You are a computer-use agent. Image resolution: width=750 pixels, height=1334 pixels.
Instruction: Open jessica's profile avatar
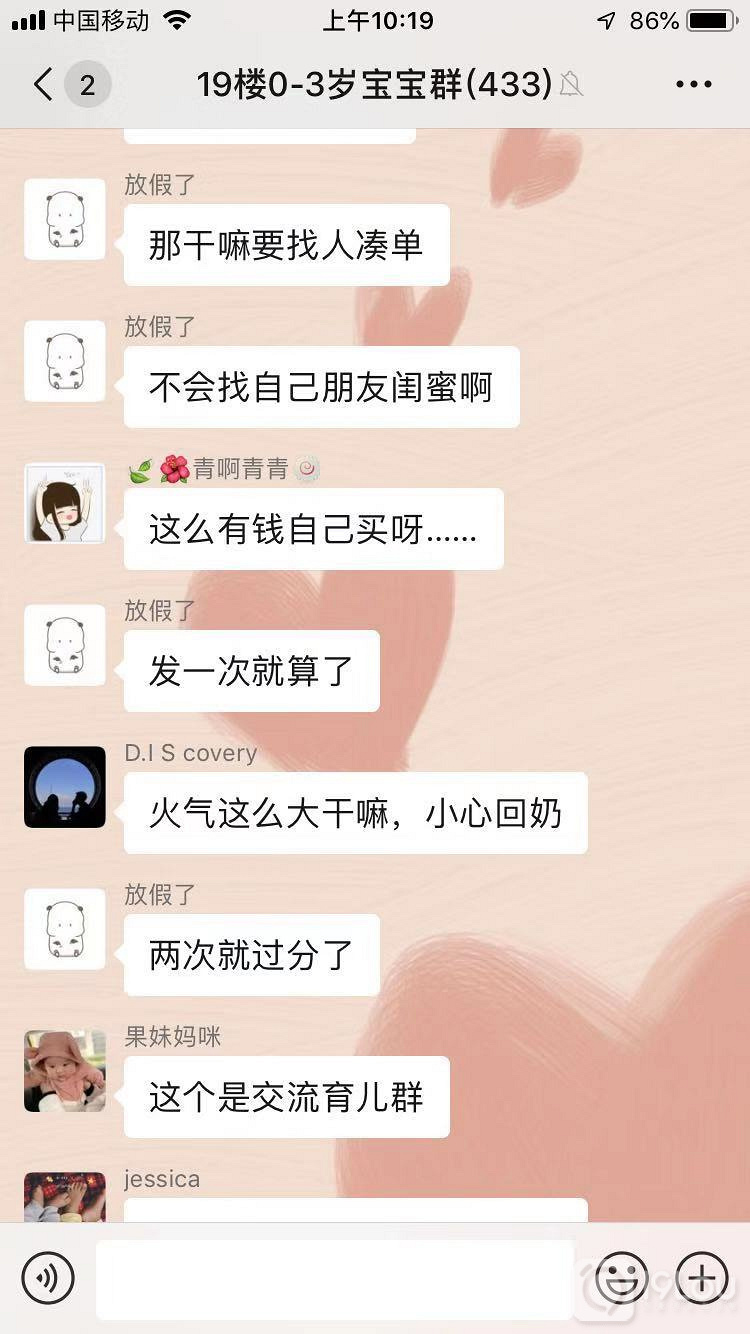tap(65, 1197)
